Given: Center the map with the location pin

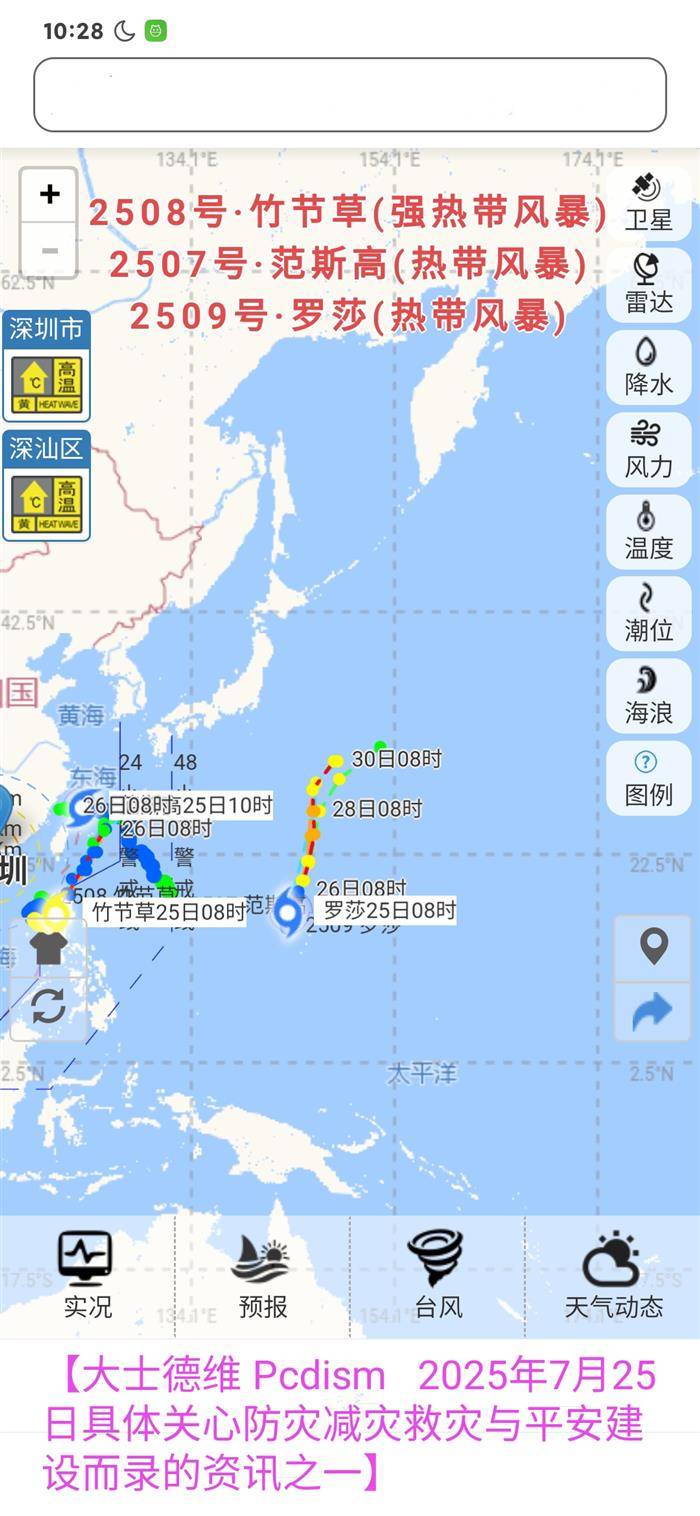Looking at the screenshot, I should click(x=653, y=947).
